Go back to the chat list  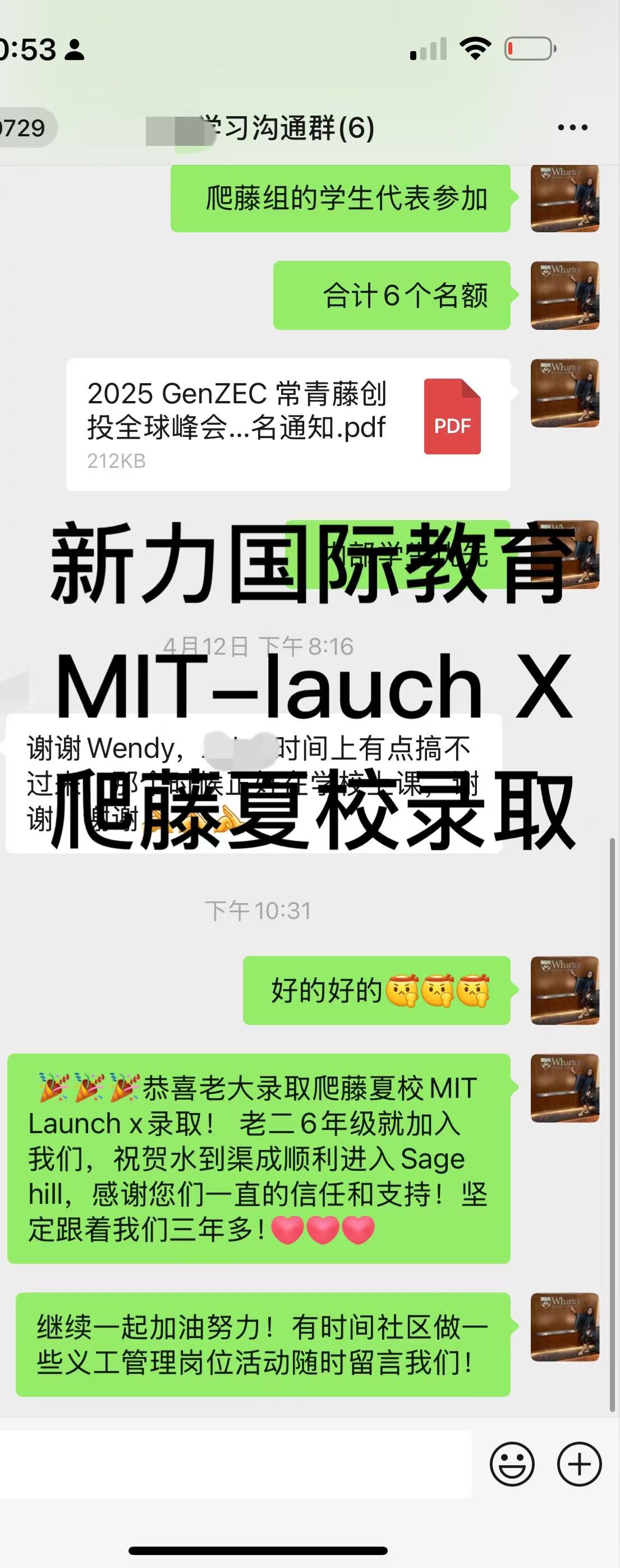click(24, 128)
